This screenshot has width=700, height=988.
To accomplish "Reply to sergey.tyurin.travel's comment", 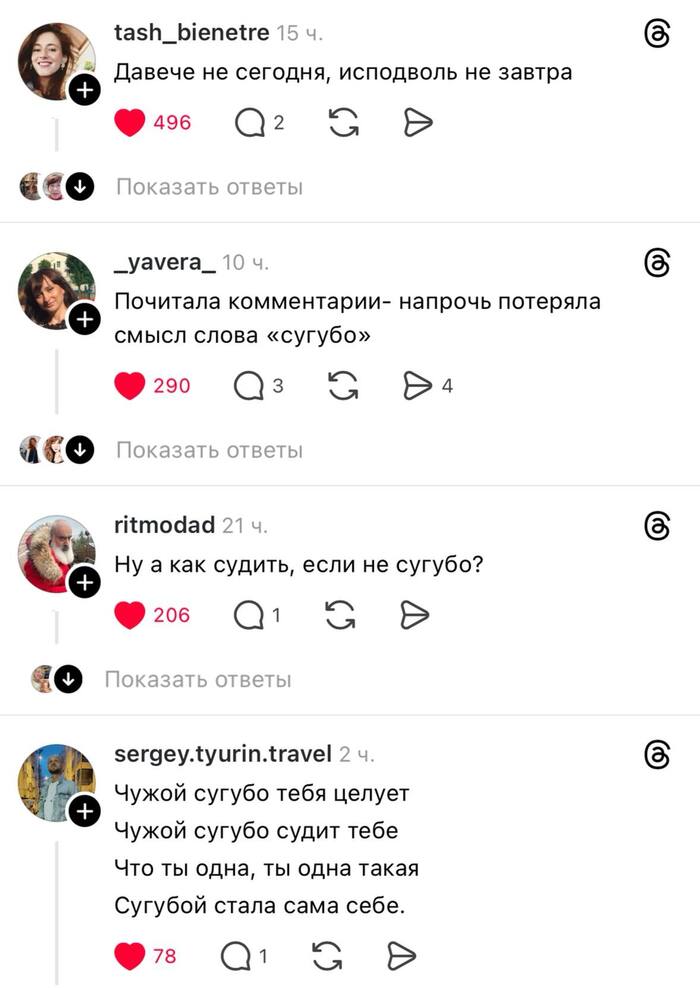I will [235, 957].
